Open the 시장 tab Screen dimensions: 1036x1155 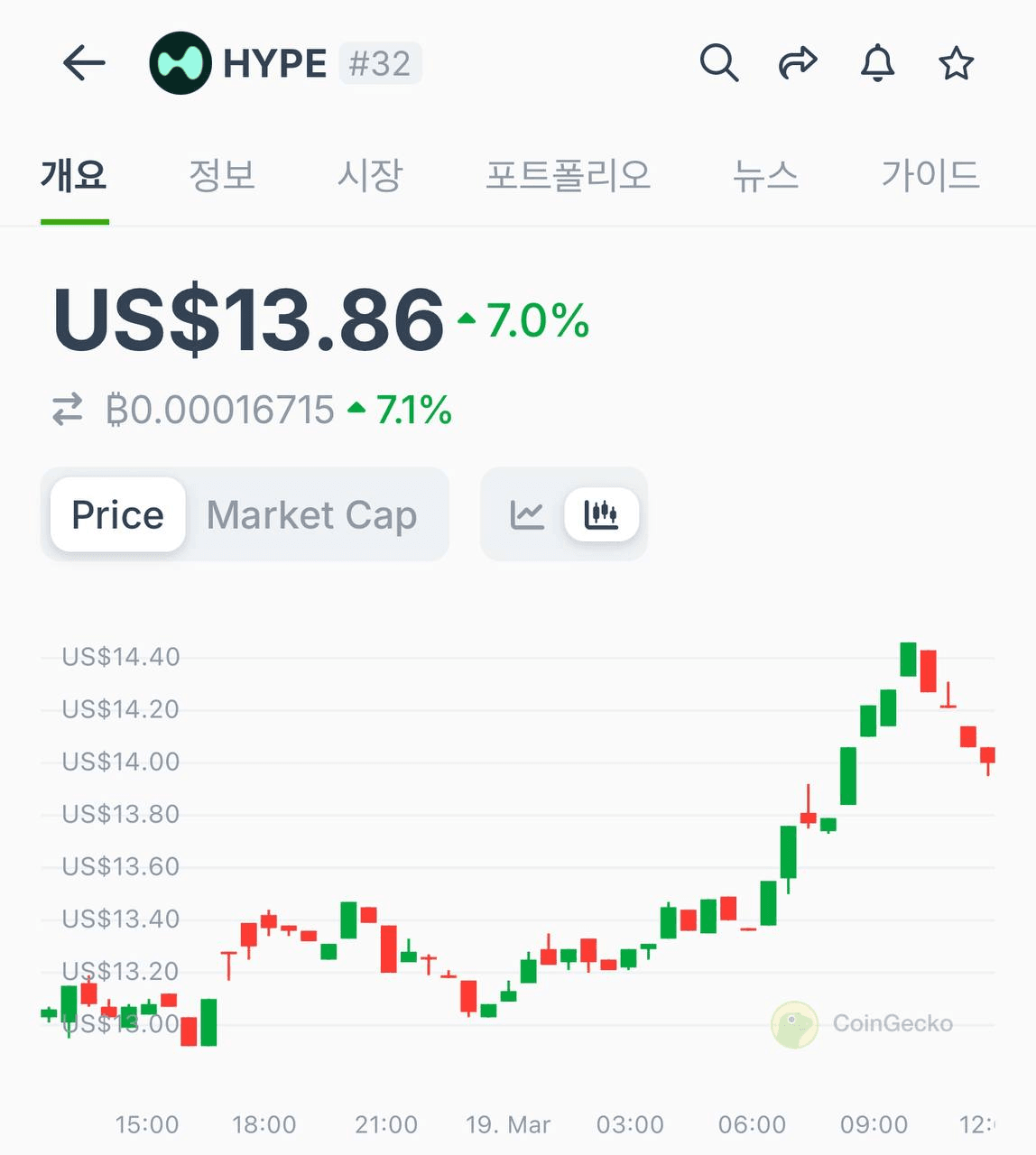tap(369, 175)
